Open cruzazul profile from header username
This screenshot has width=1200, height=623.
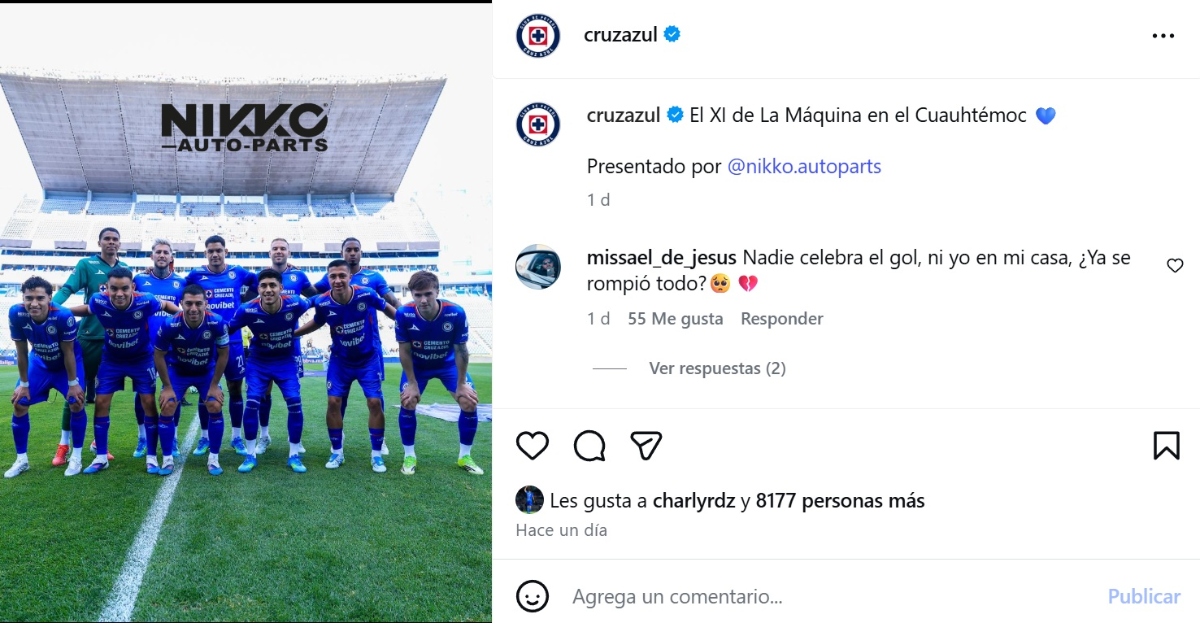[x=620, y=35]
